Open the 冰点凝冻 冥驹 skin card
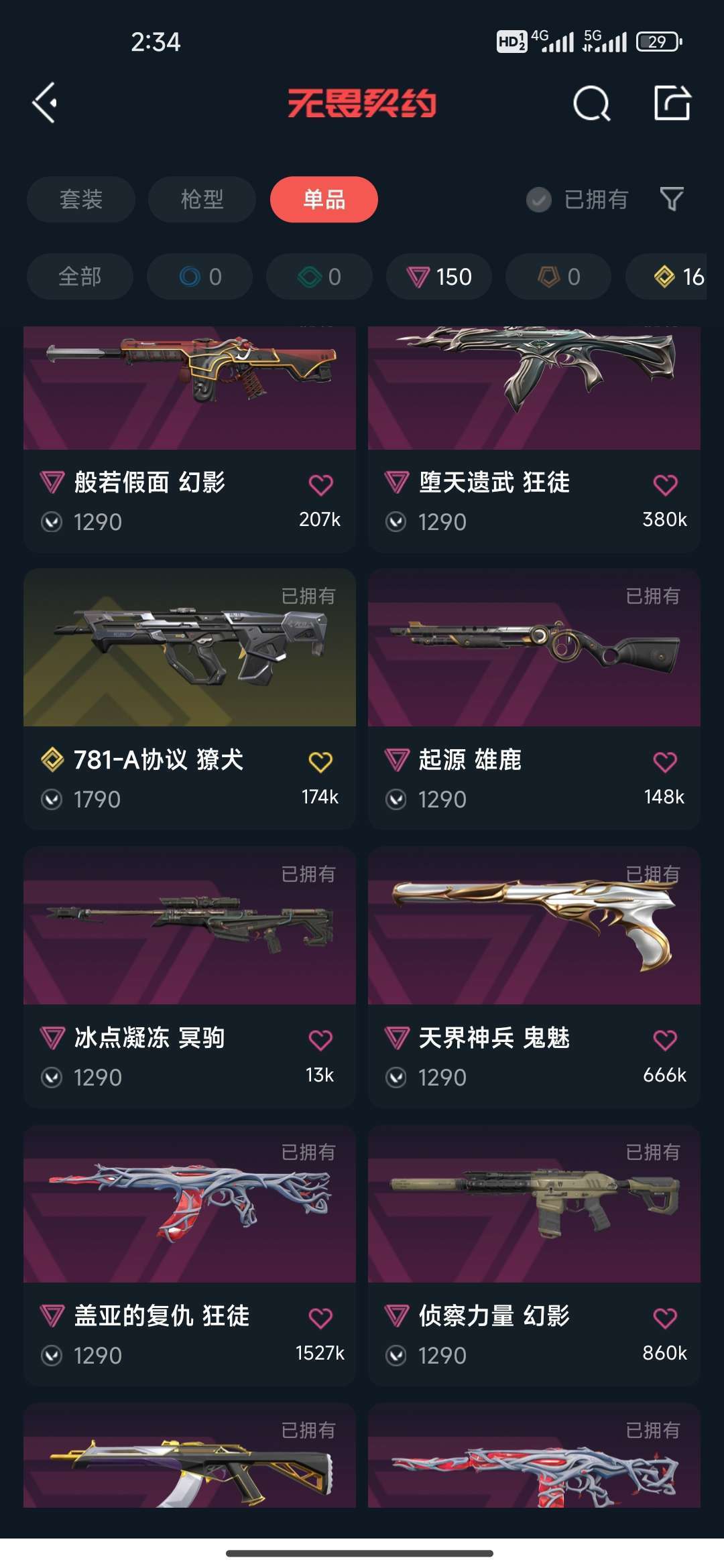Viewport: 724px width, 1568px height. pos(190,977)
